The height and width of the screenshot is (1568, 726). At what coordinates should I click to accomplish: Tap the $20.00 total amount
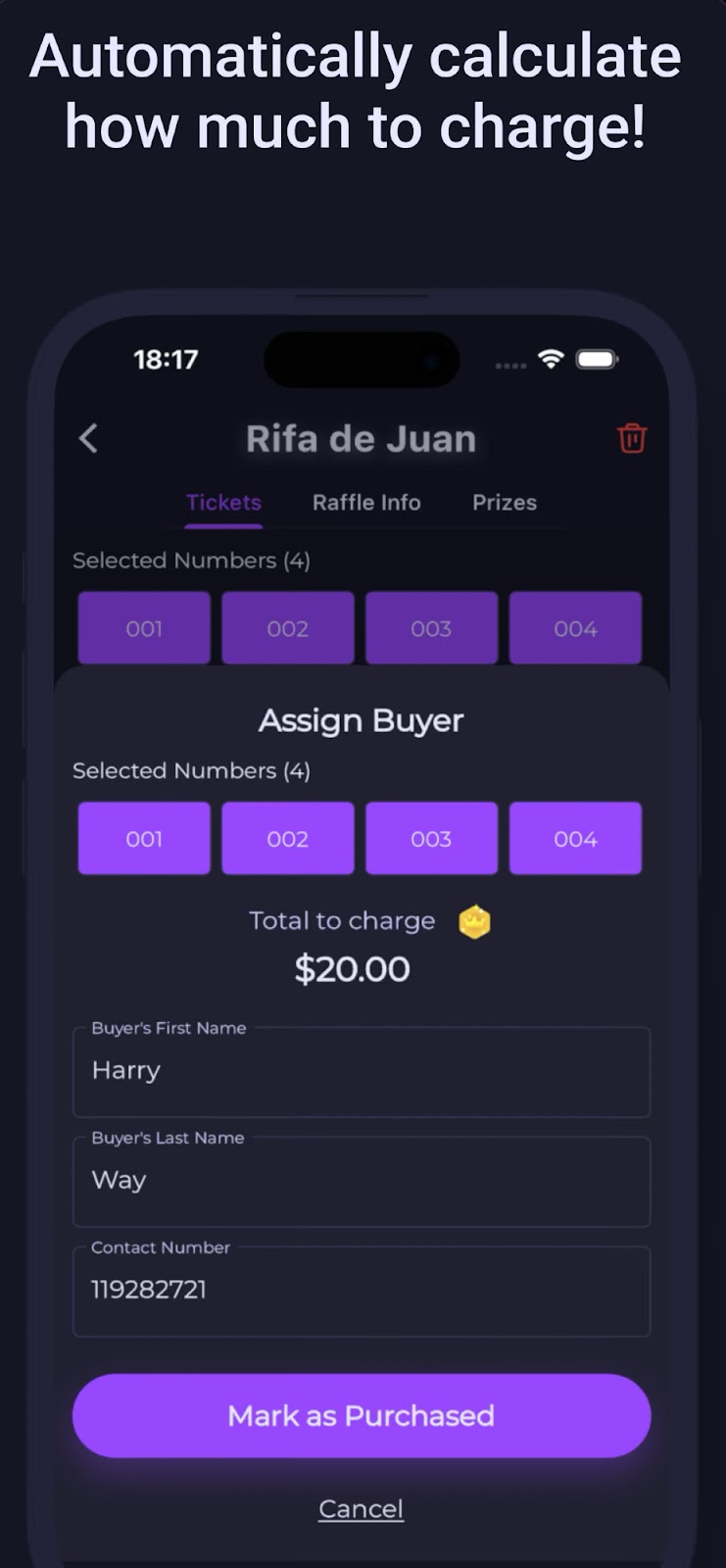[352, 969]
